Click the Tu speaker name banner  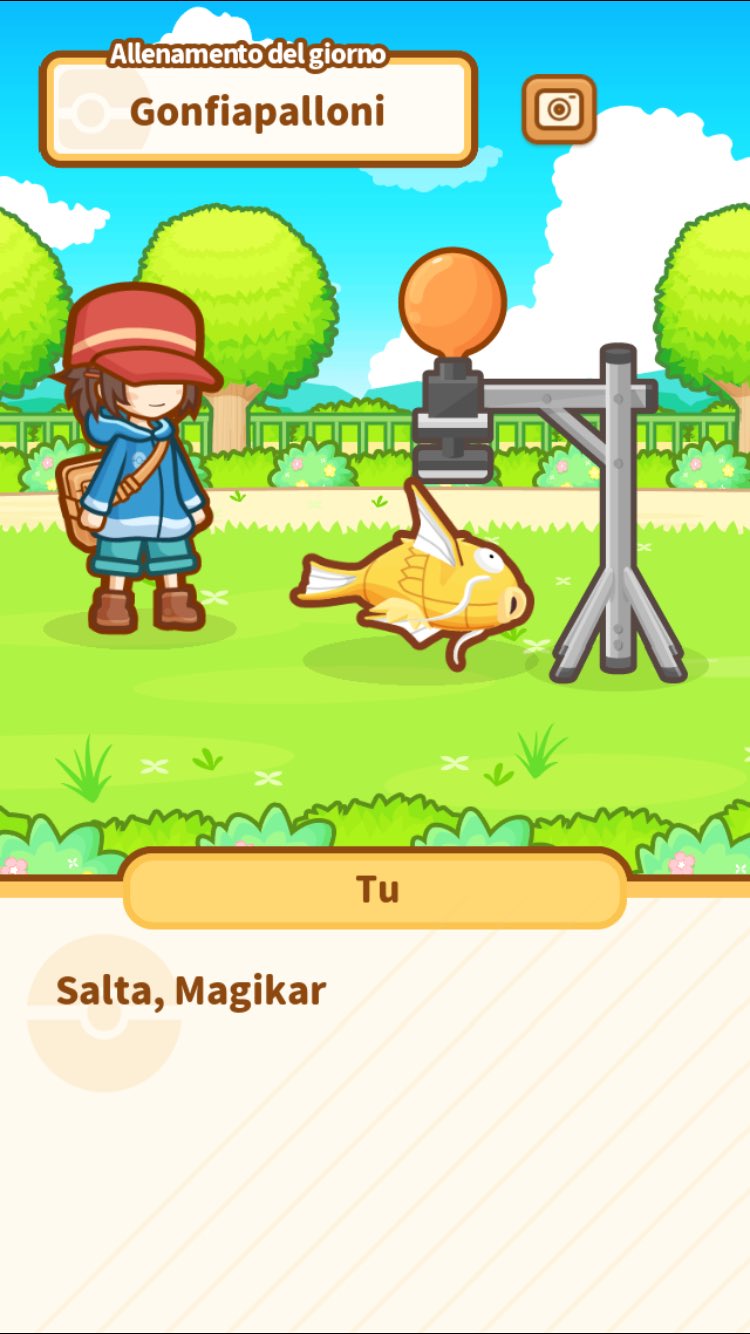tap(375, 887)
